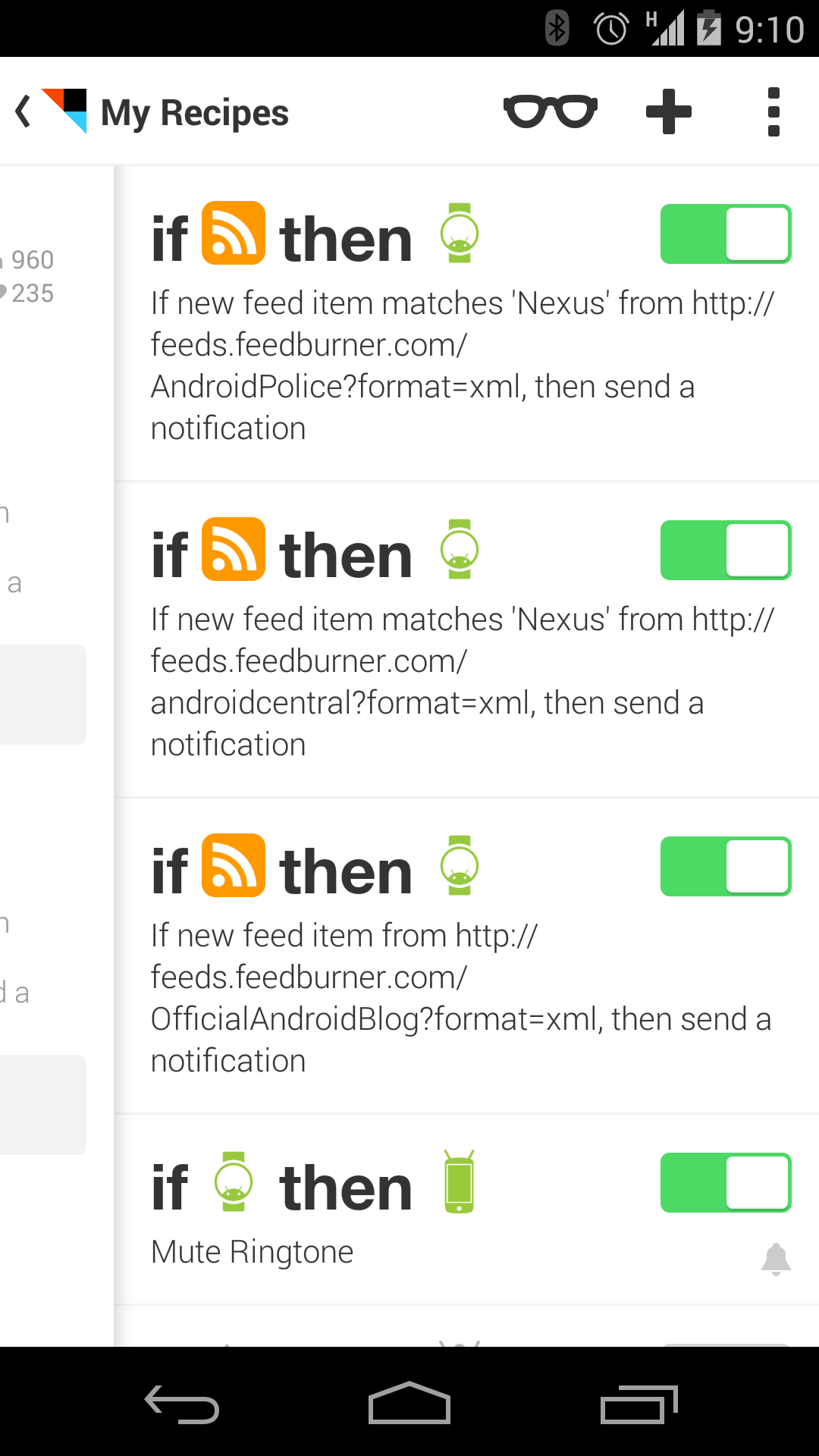Switch off the Mute Ringtone recipe
This screenshot has height=1456, width=819.
pyautogui.click(x=725, y=1183)
